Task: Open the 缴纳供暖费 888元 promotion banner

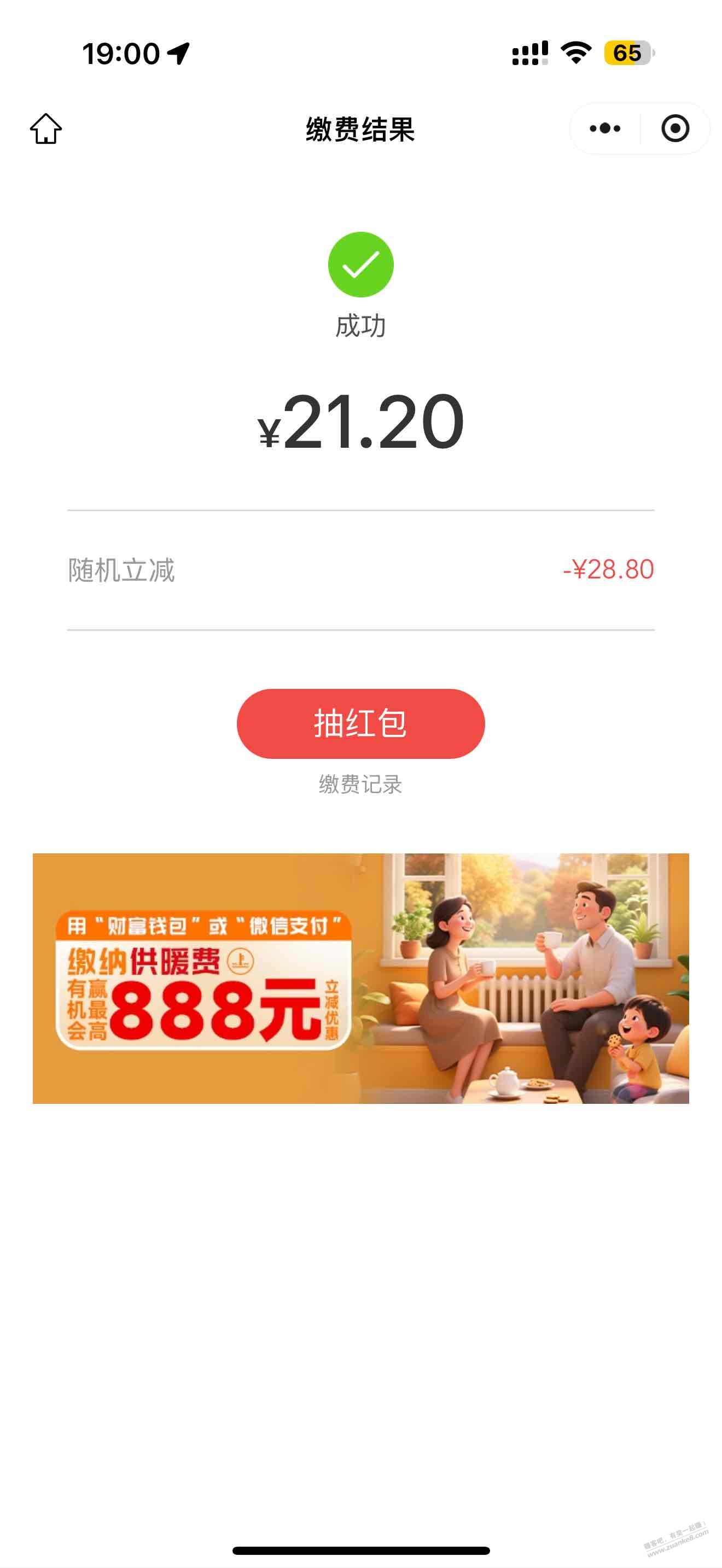Action: point(360,978)
